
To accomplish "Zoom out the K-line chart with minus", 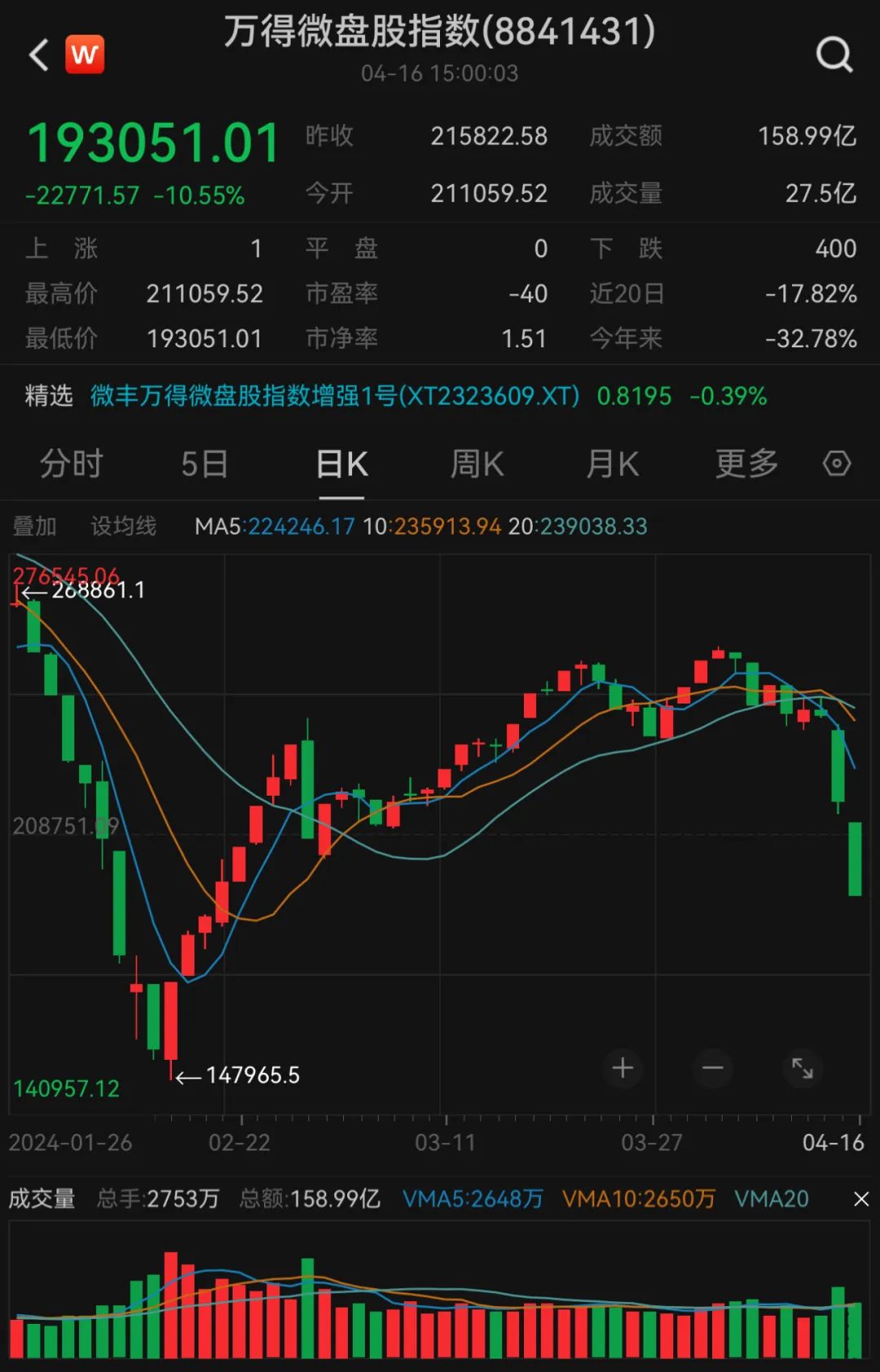I will (713, 1068).
